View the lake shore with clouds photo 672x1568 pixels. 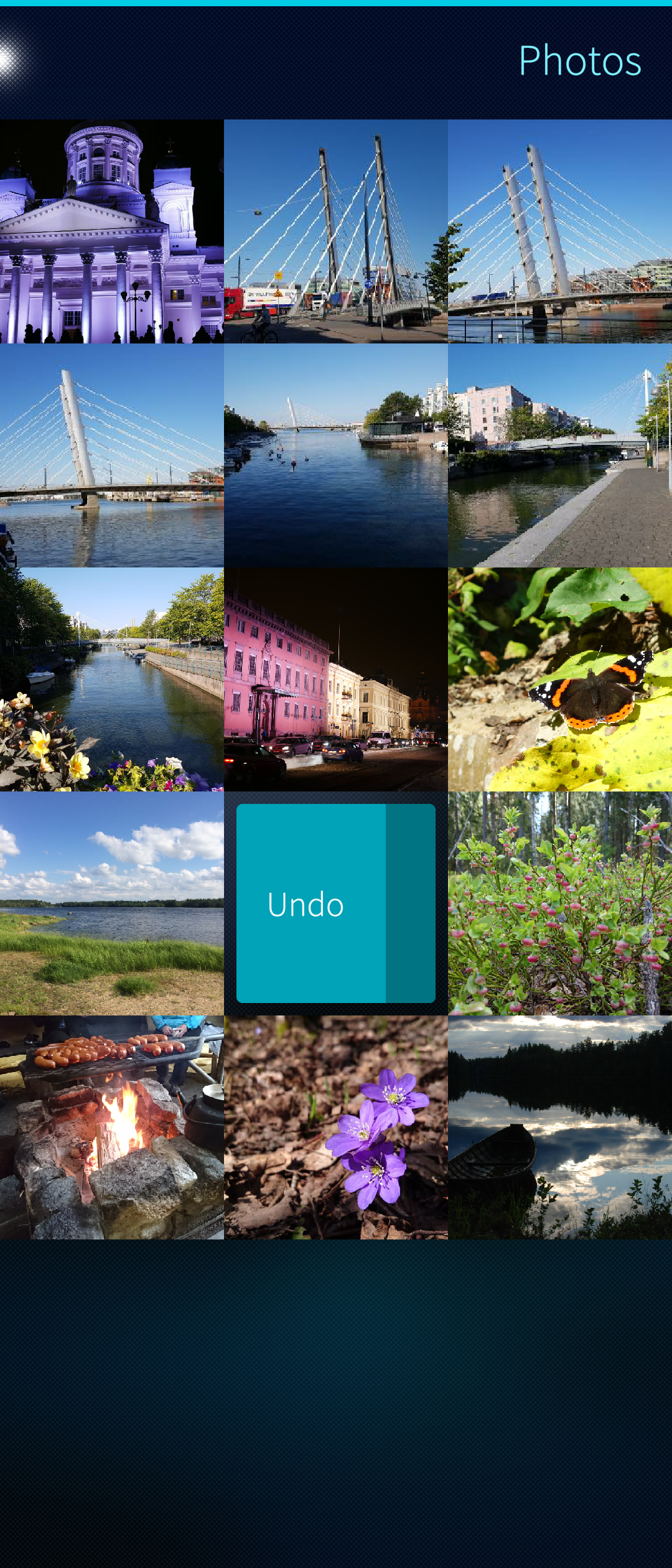click(112, 903)
